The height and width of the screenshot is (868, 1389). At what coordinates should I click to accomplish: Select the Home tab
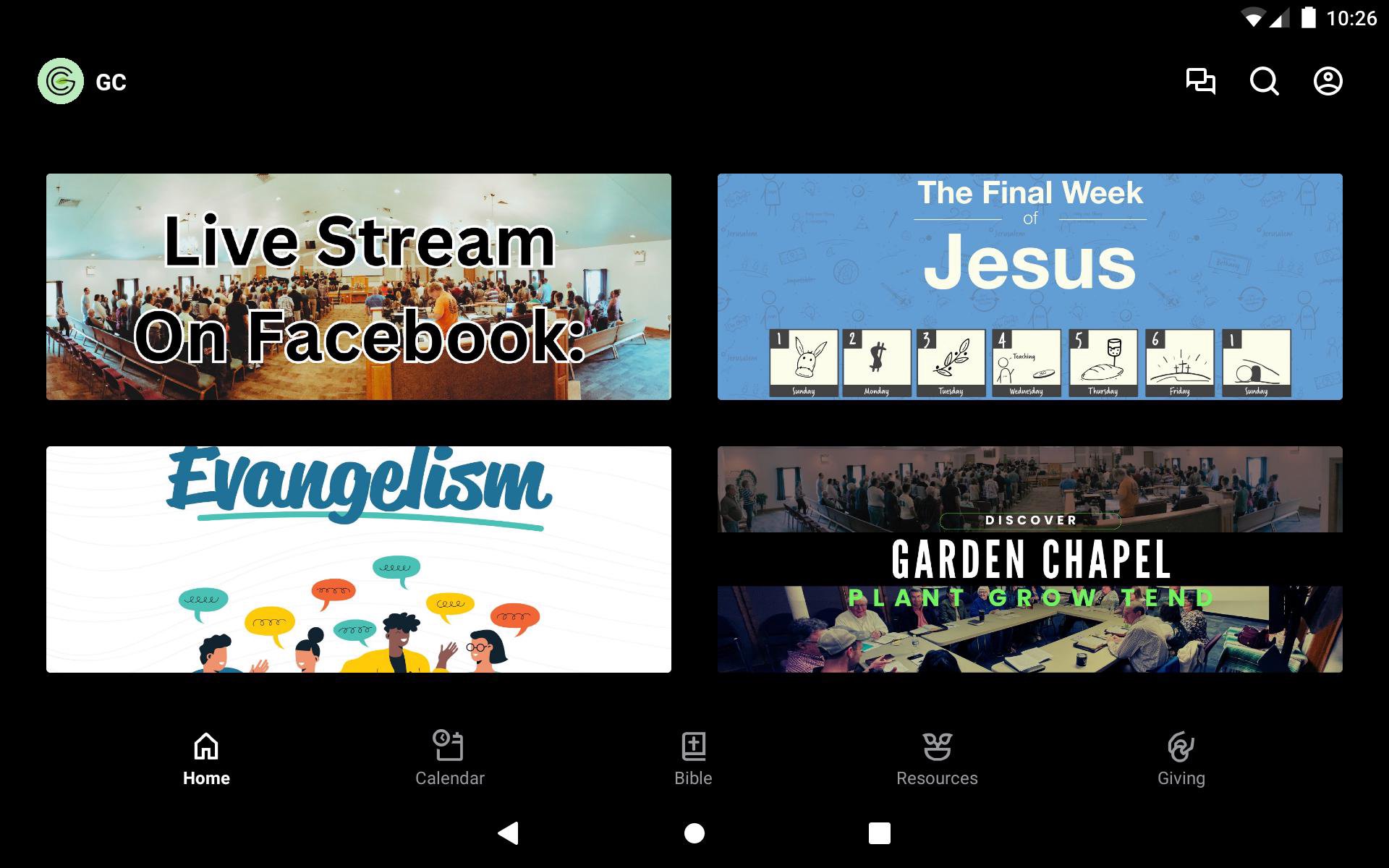click(x=206, y=759)
